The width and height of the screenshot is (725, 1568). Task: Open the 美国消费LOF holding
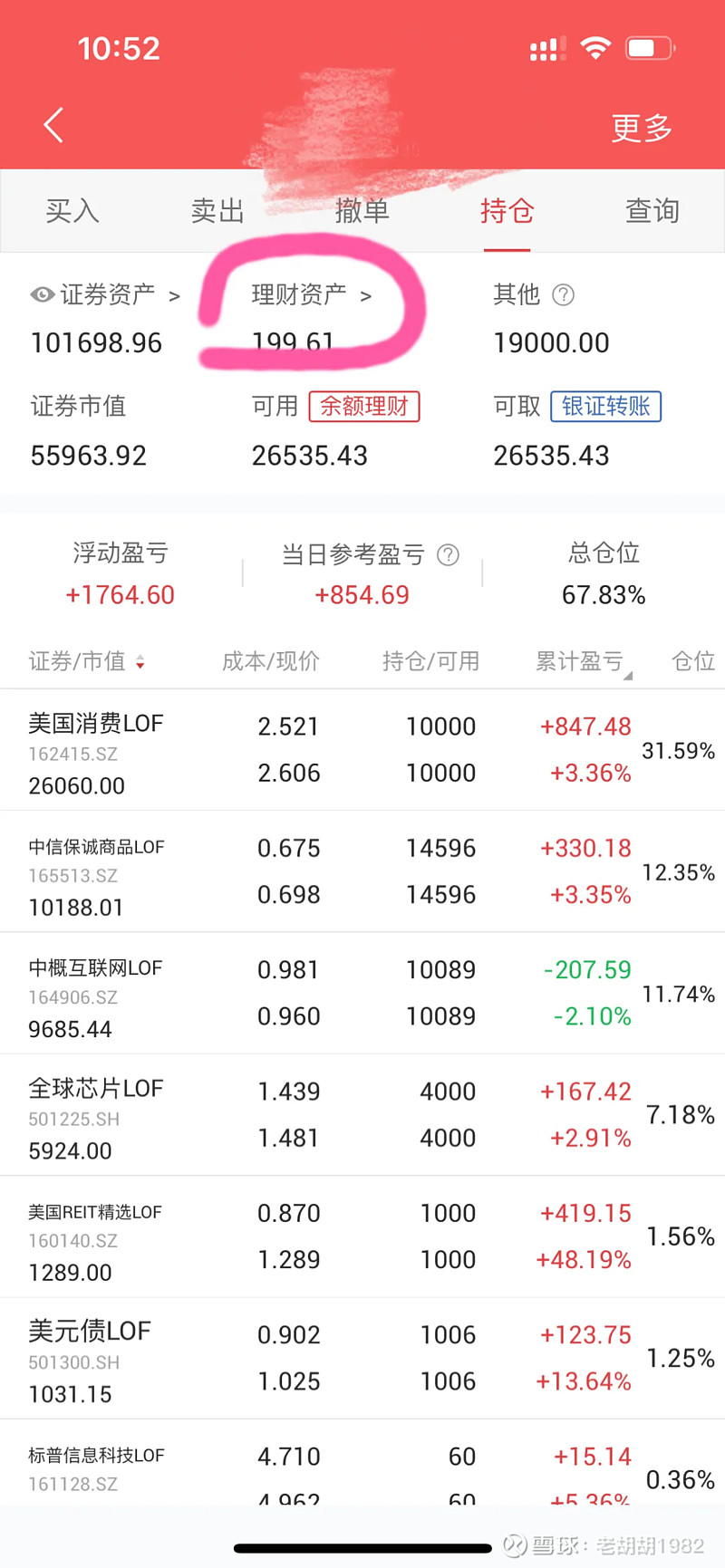point(362,750)
